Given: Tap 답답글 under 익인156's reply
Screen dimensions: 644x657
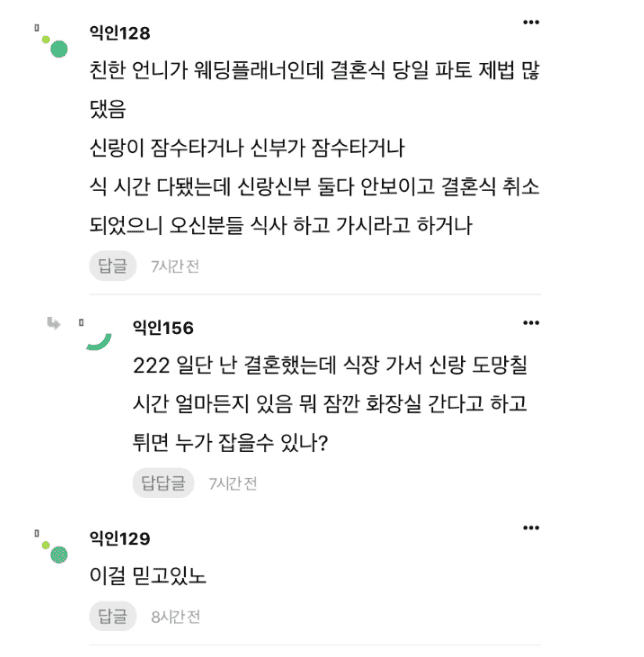Looking at the screenshot, I should [163, 483].
